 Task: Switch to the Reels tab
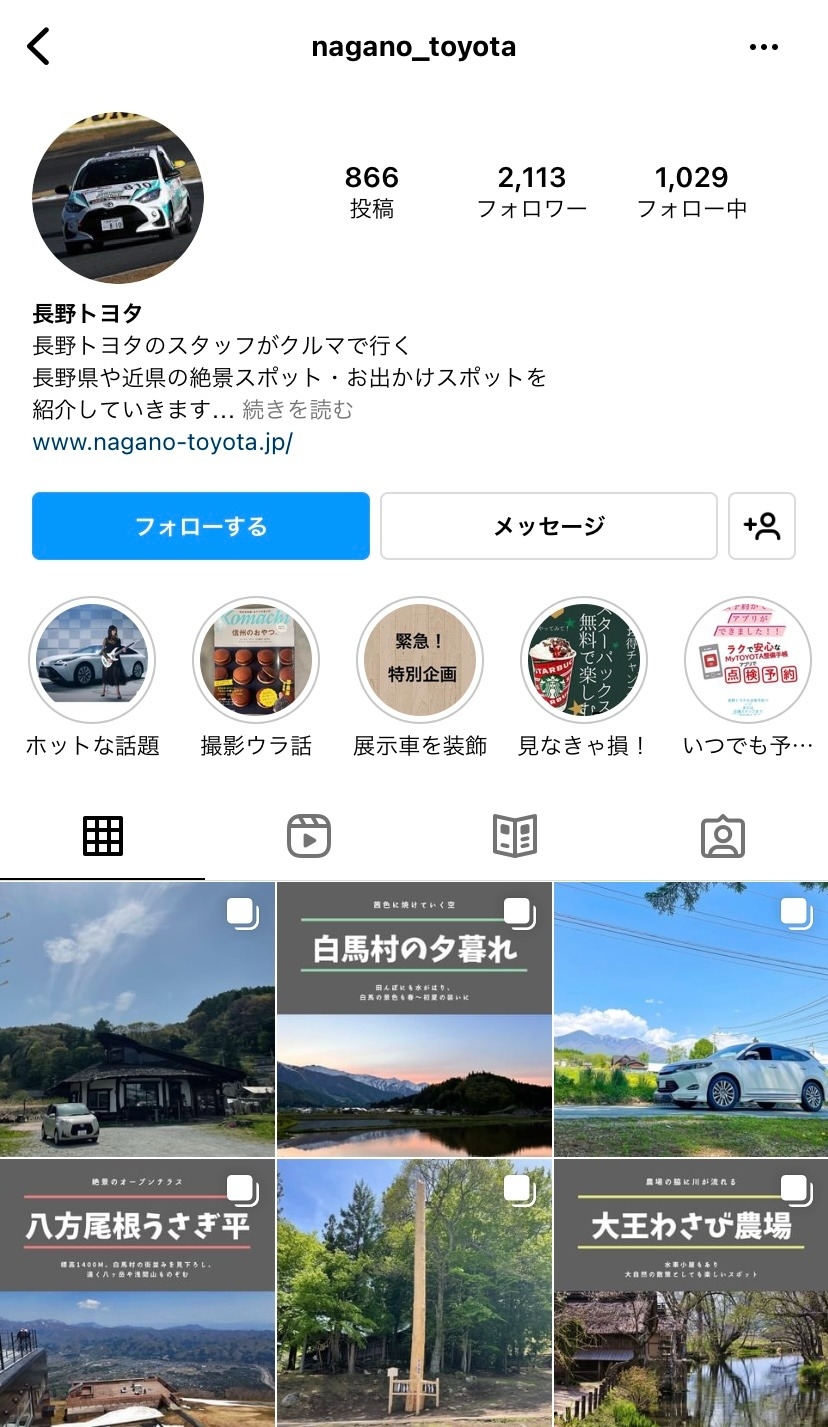(x=309, y=836)
